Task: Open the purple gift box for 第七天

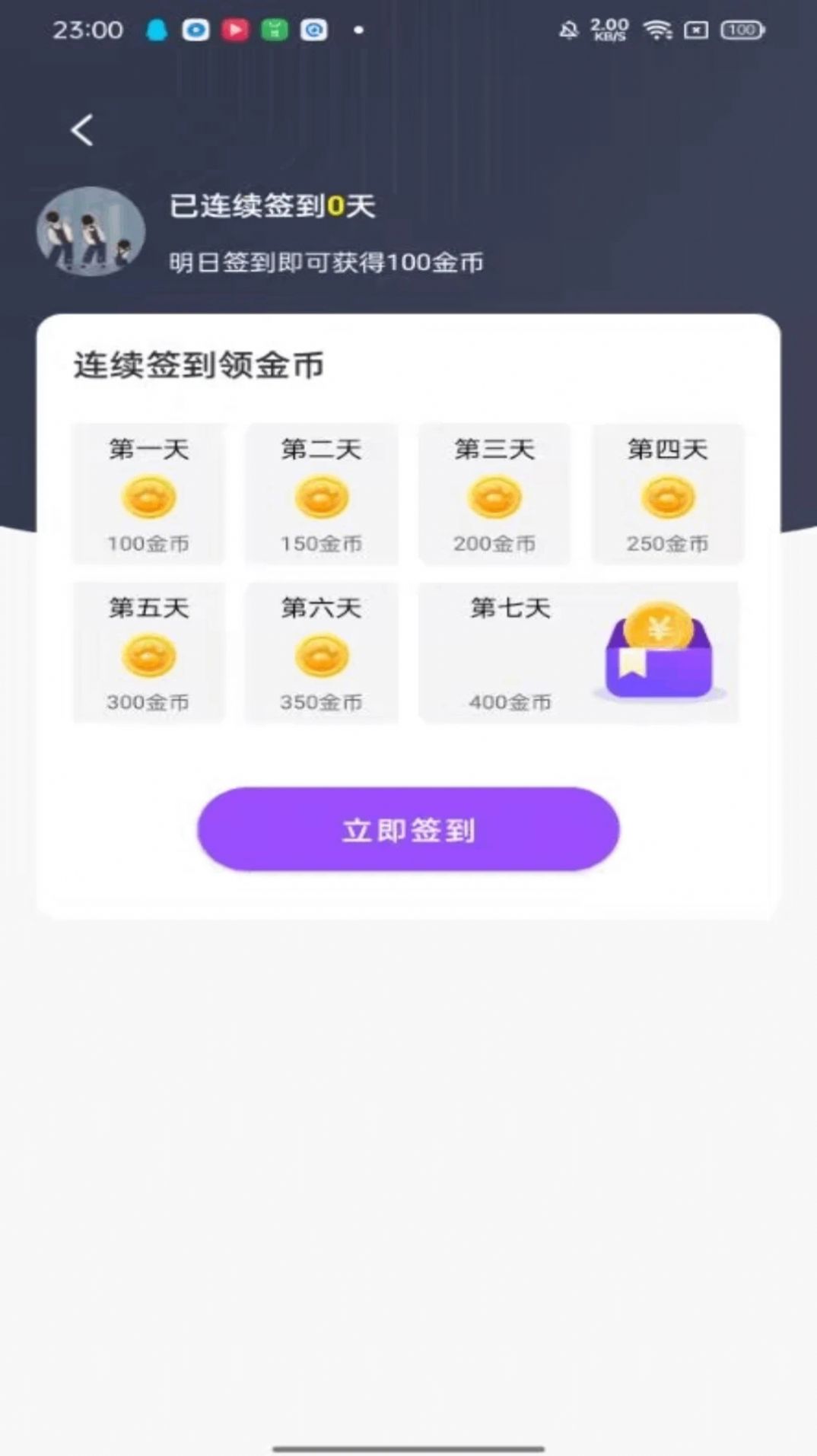Action: (657, 656)
